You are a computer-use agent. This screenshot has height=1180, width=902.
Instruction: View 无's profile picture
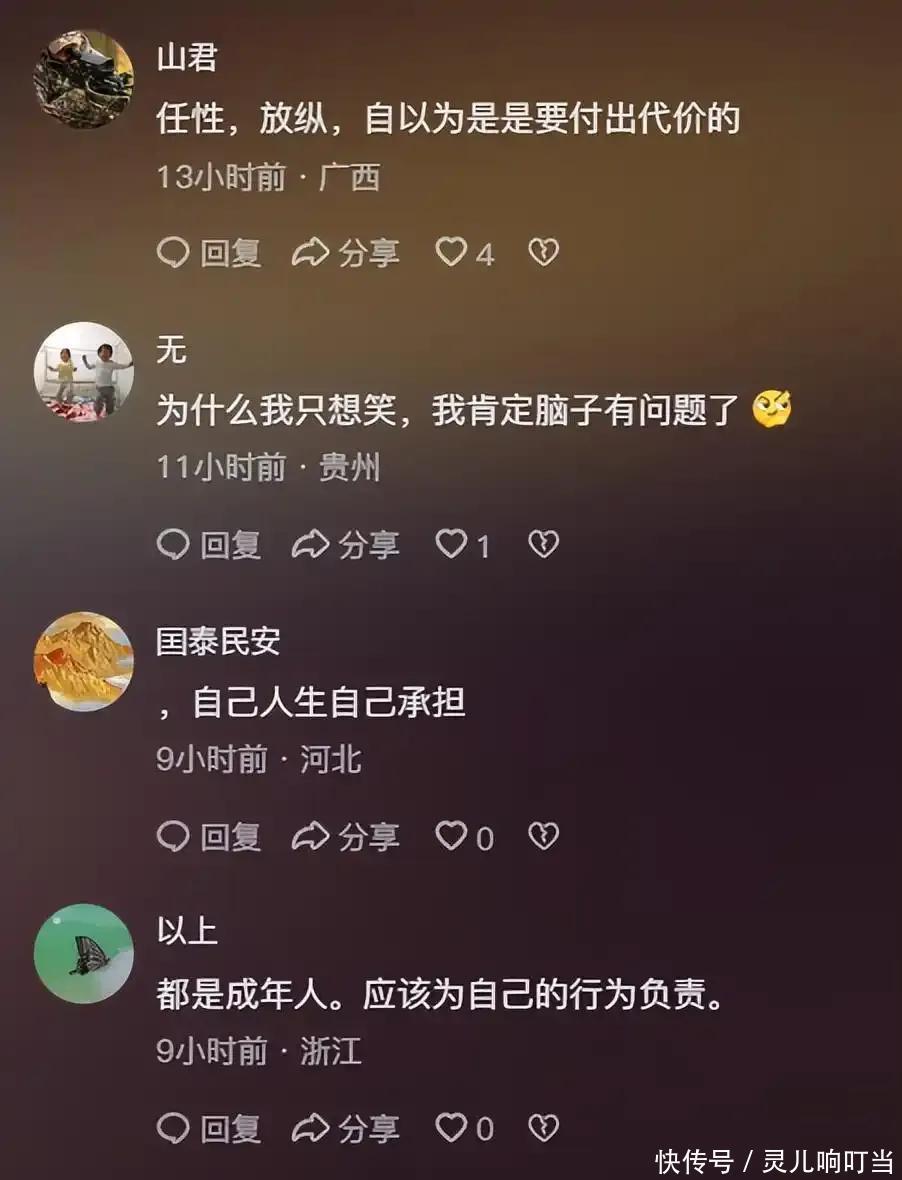(x=84, y=371)
